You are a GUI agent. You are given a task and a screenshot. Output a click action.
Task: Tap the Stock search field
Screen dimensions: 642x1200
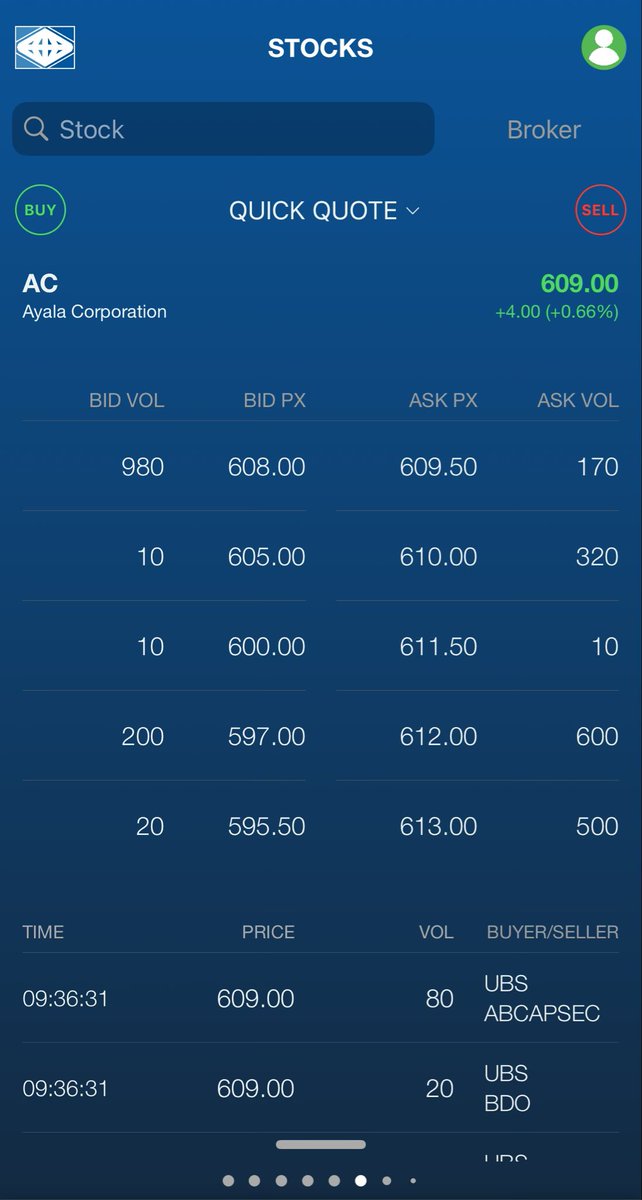223,129
